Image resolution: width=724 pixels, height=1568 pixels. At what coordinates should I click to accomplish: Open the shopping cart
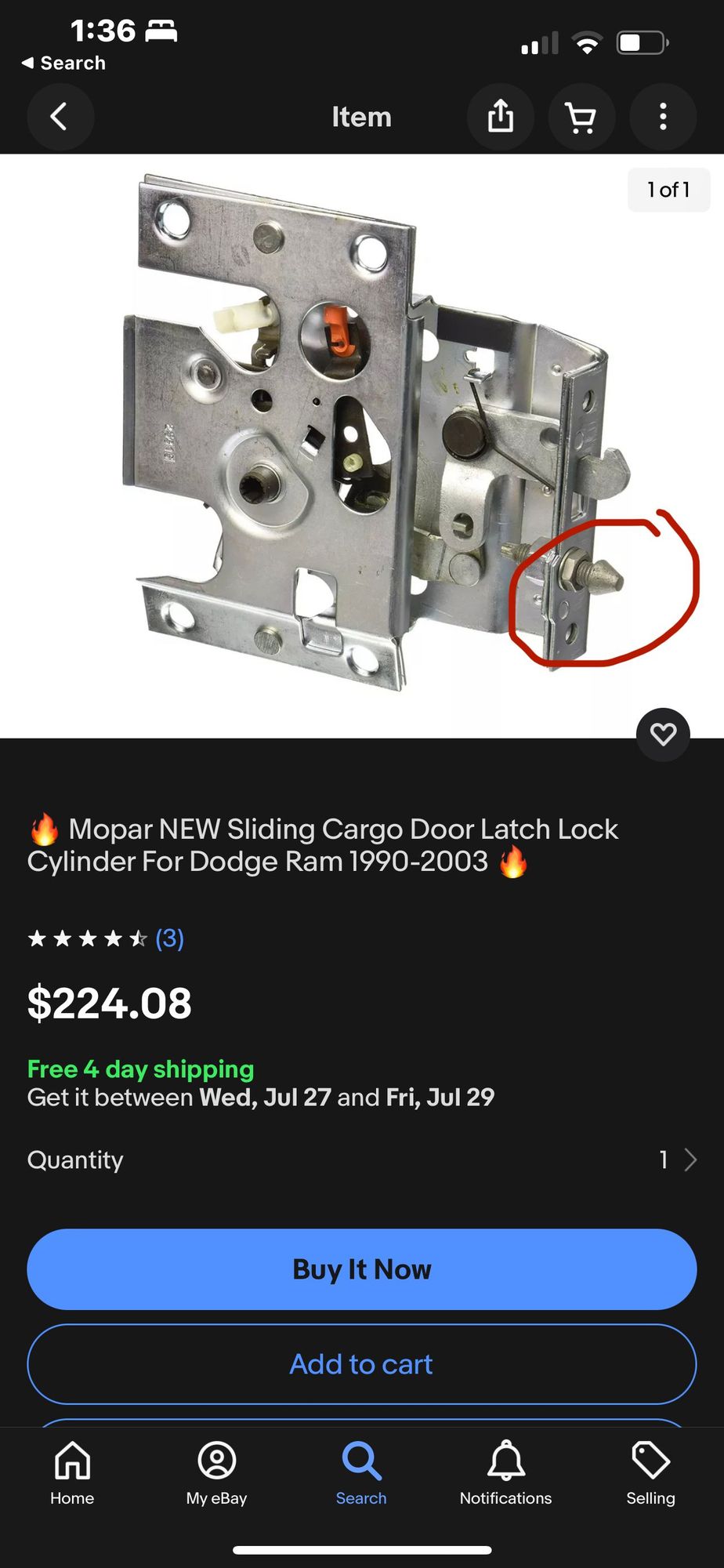(581, 117)
